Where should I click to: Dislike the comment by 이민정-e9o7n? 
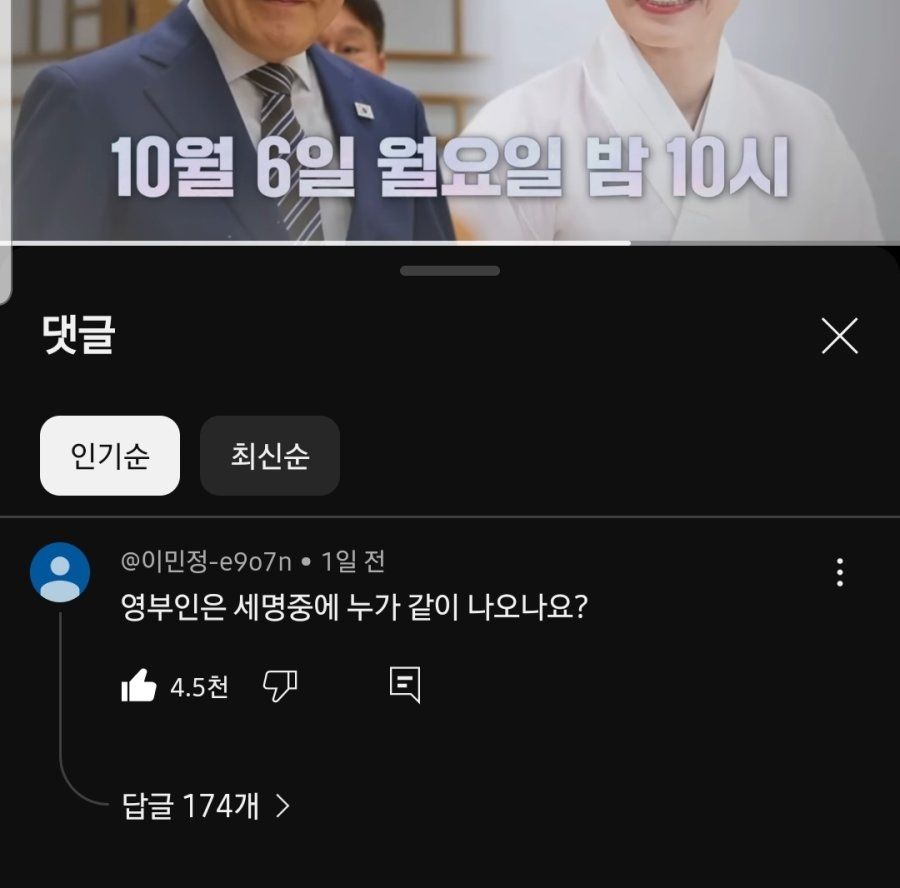[x=280, y=686]
